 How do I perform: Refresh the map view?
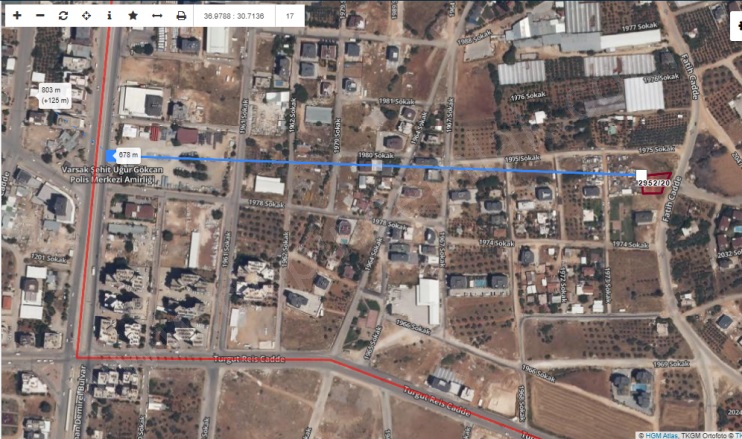[x=63, y=16]
